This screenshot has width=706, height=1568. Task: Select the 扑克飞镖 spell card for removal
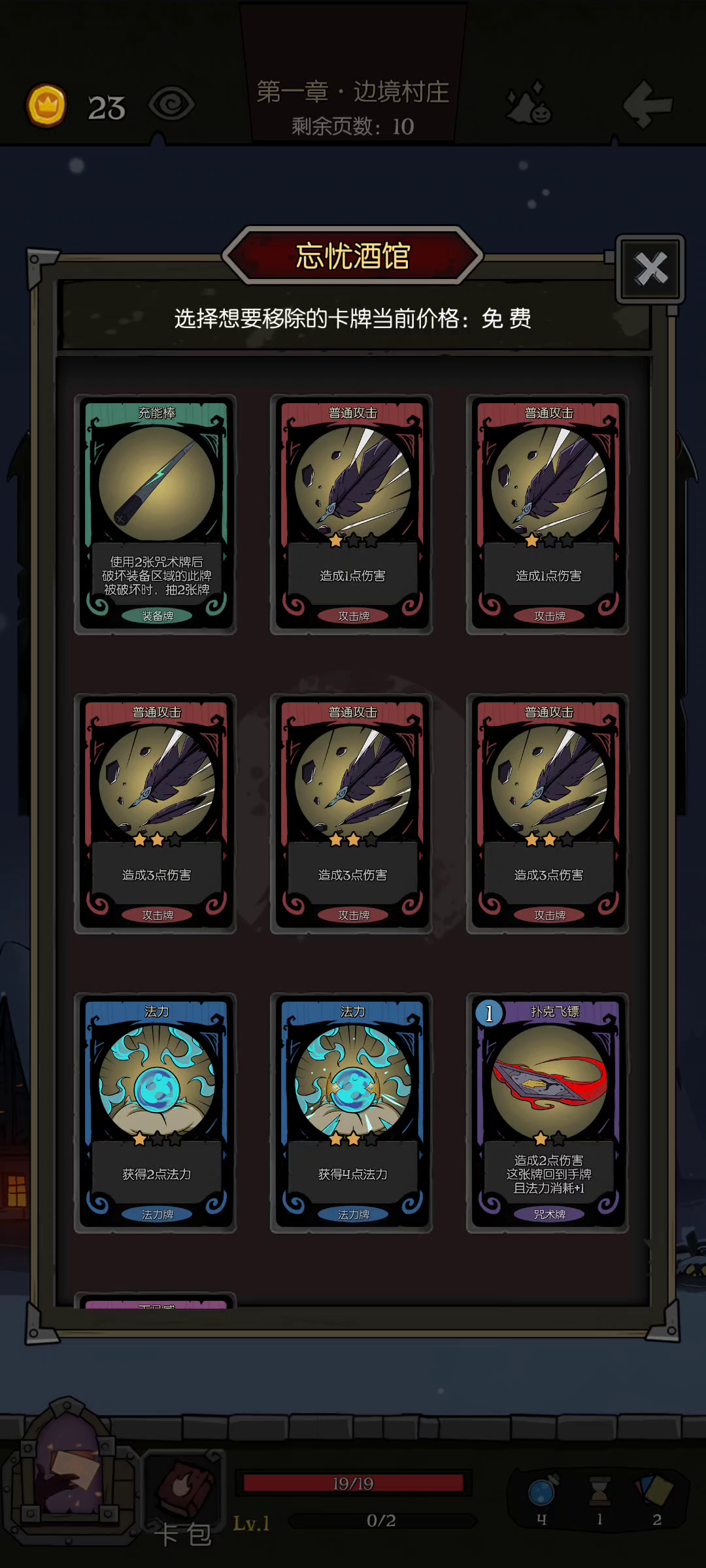click(548, 1113)
